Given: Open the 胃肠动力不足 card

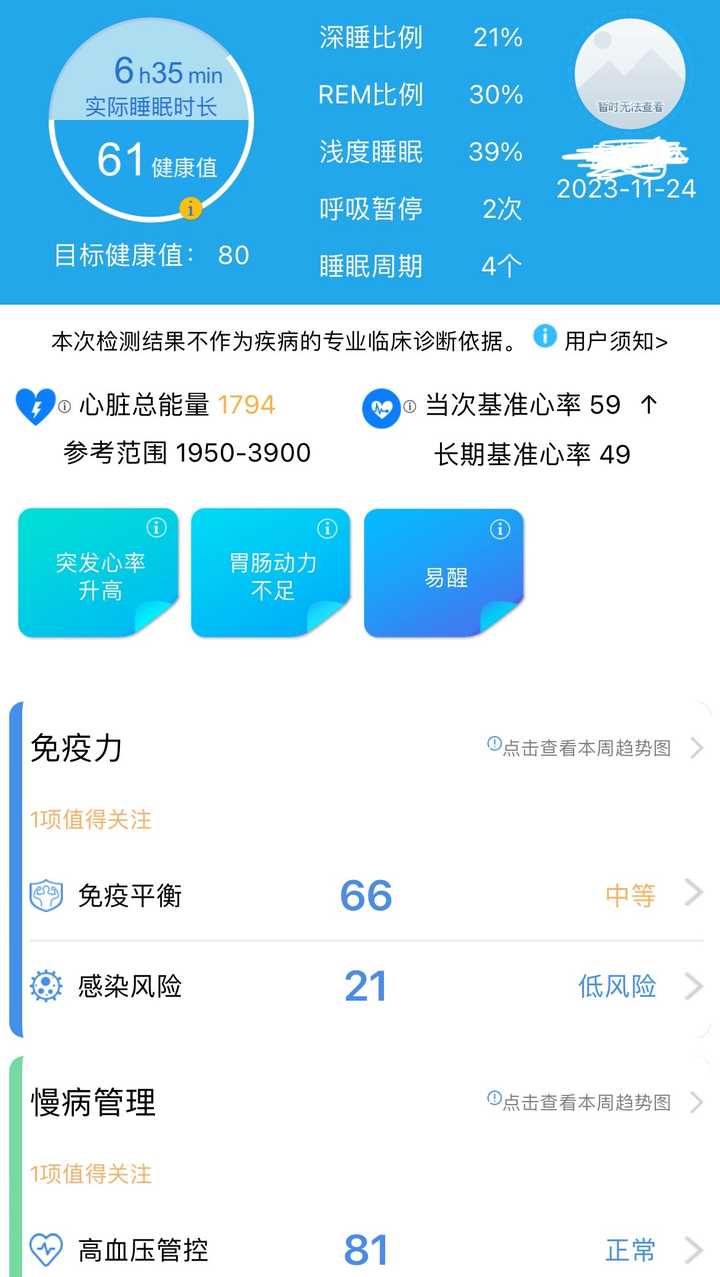Looking at the screenshot, I should click(x=272, y=573).
